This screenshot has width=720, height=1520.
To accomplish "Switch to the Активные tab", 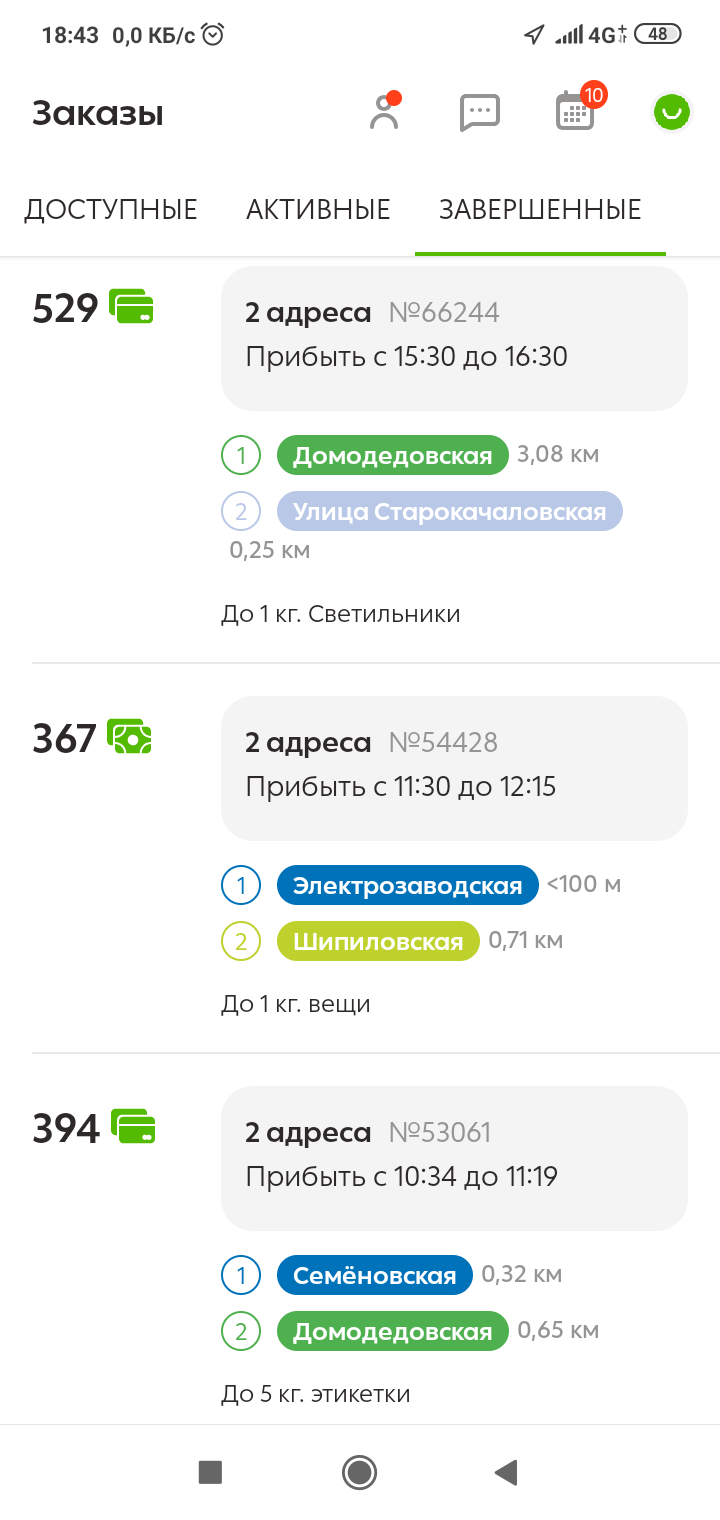I will pos(318,210).
